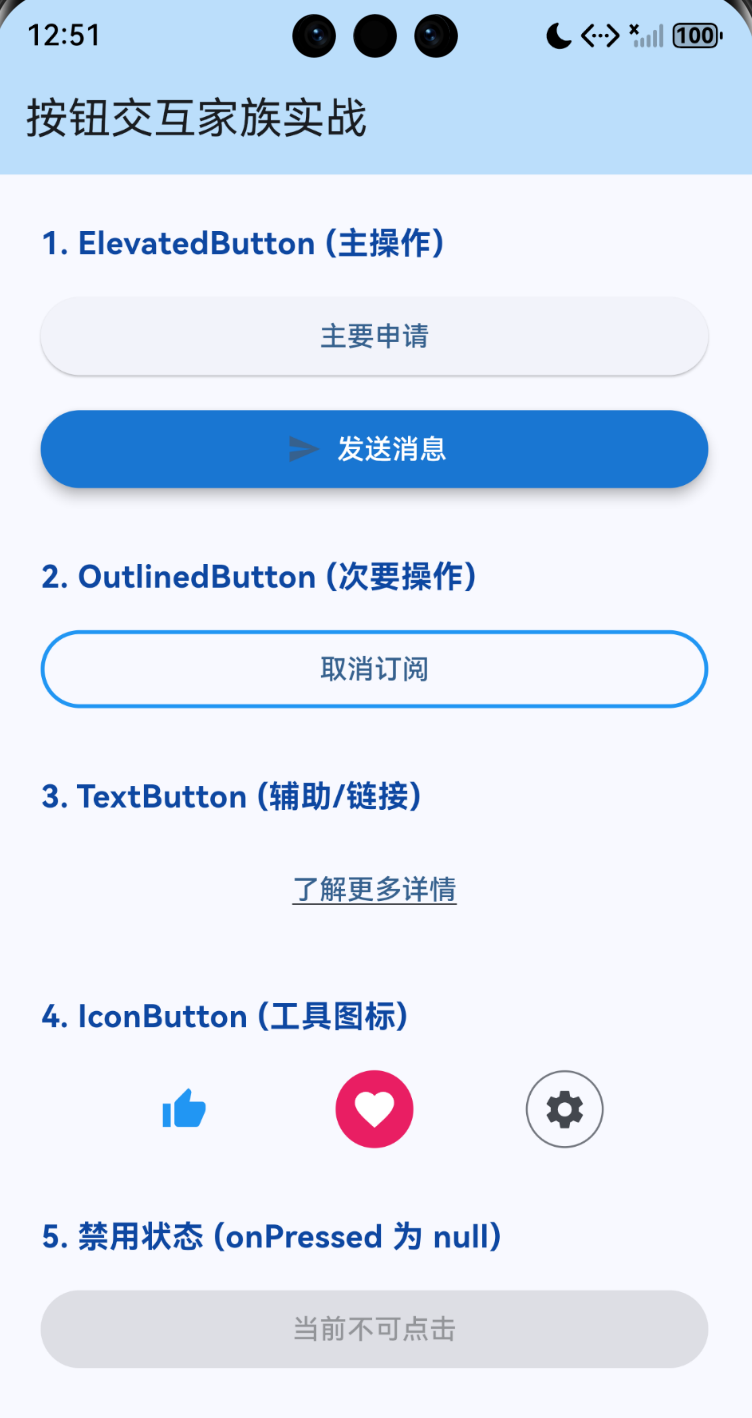Open settings via the gear icon

(564, 1109)
